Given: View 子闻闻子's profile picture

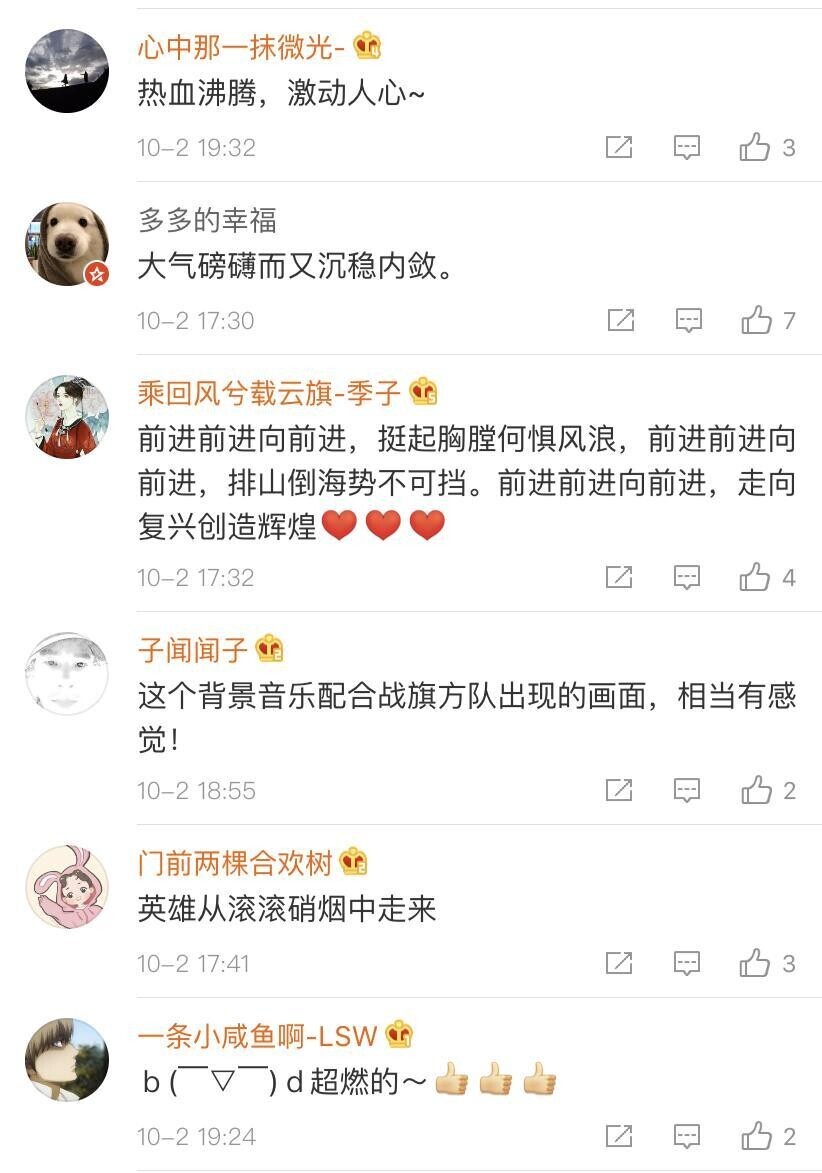Looking at the screenshot, I should tap(67, 673).
